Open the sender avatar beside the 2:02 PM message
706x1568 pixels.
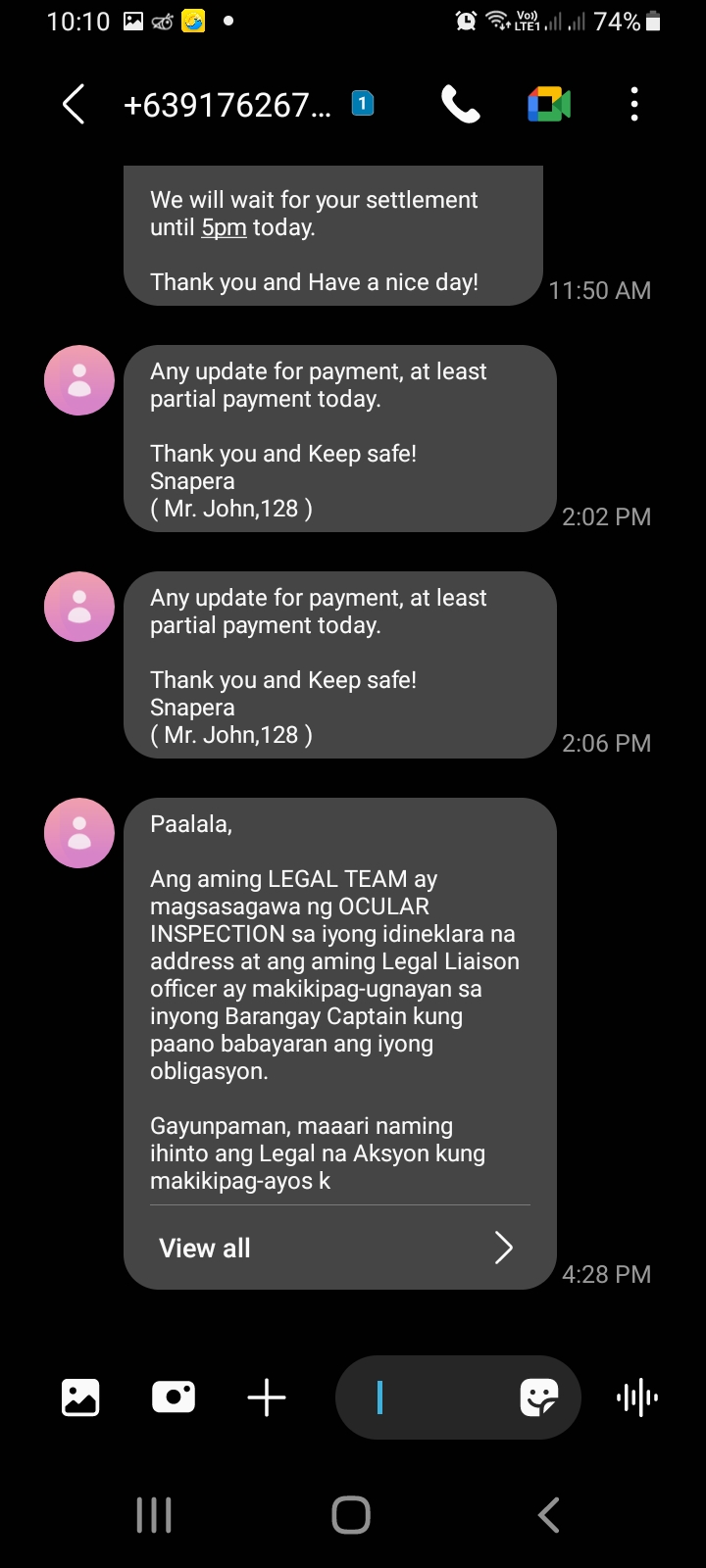pyautogui.click(x=79, y=380)
